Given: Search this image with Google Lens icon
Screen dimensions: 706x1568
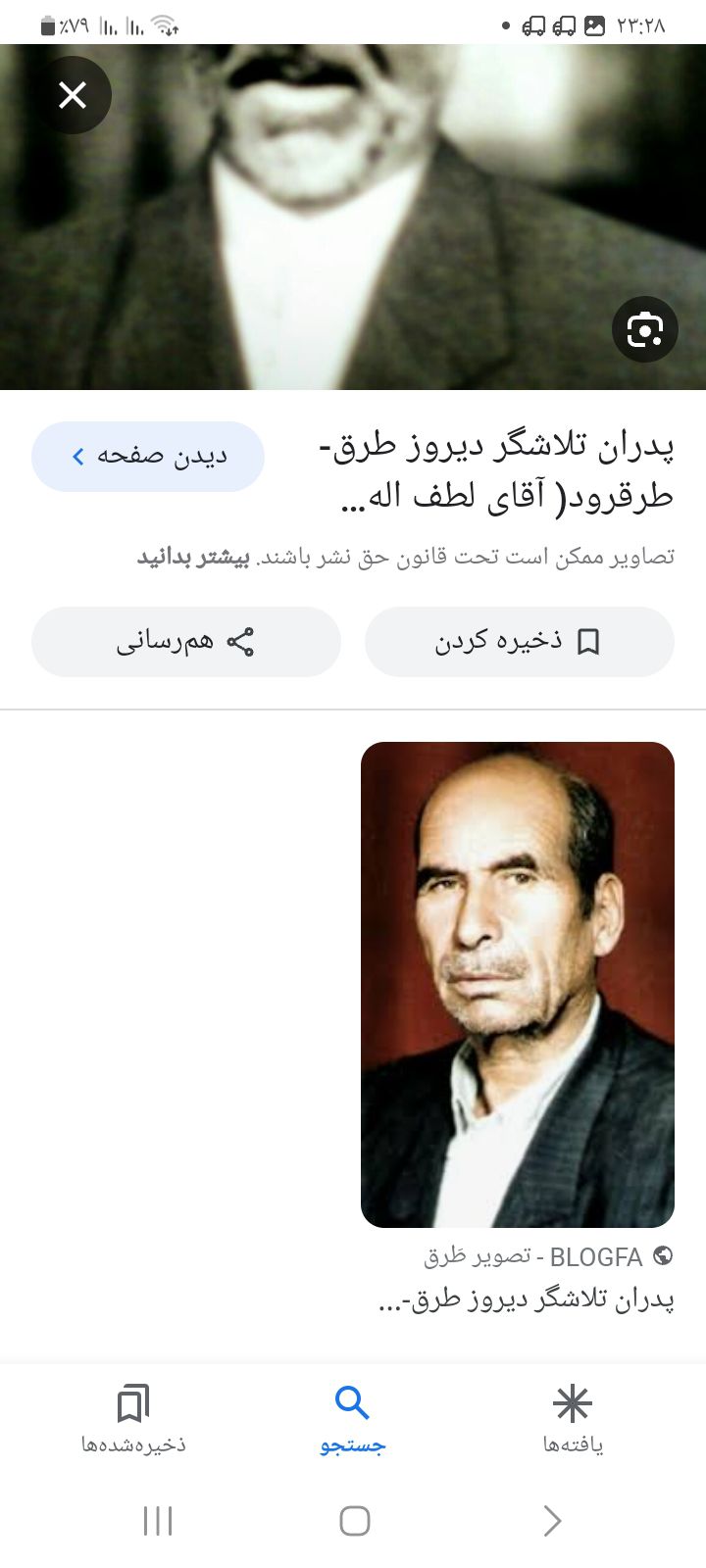Looking at the screenshot, I should click(x=644, y=329).
